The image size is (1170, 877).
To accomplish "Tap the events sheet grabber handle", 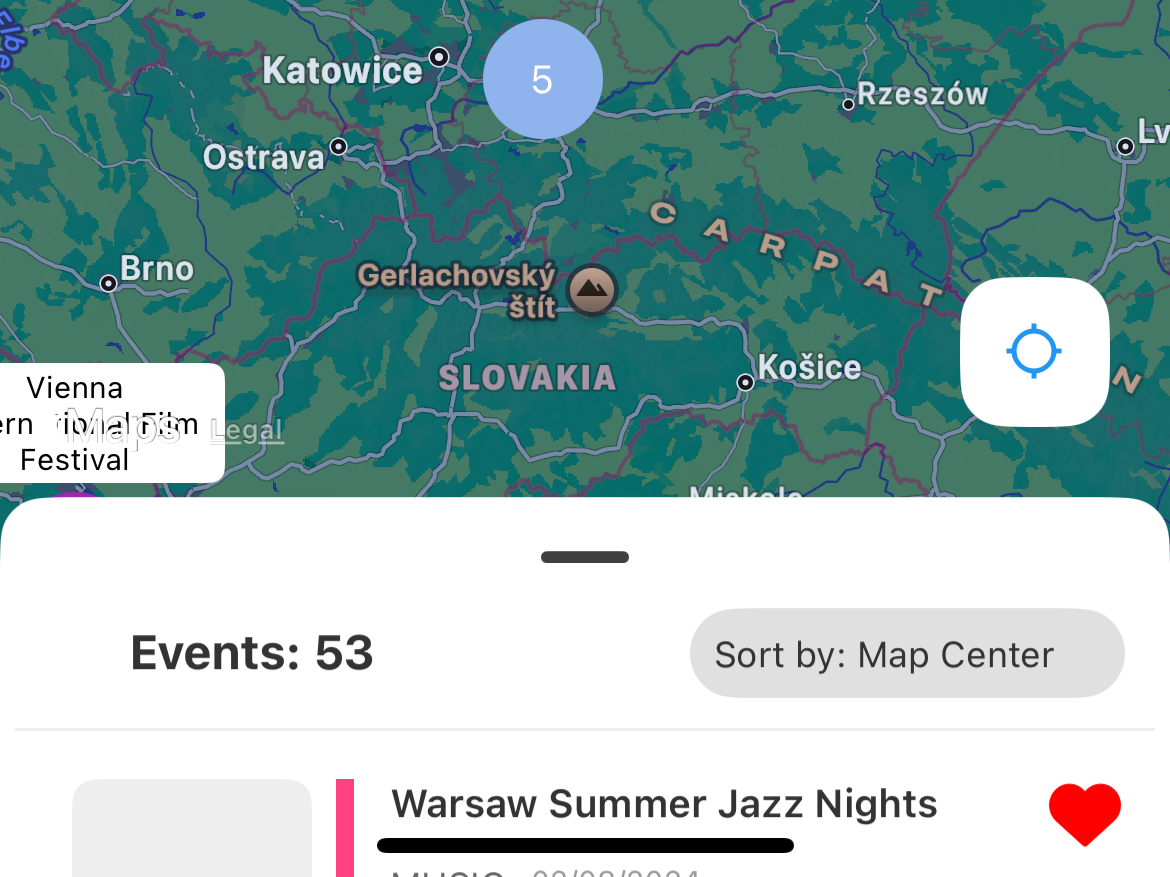I will (x=585, y=557).
